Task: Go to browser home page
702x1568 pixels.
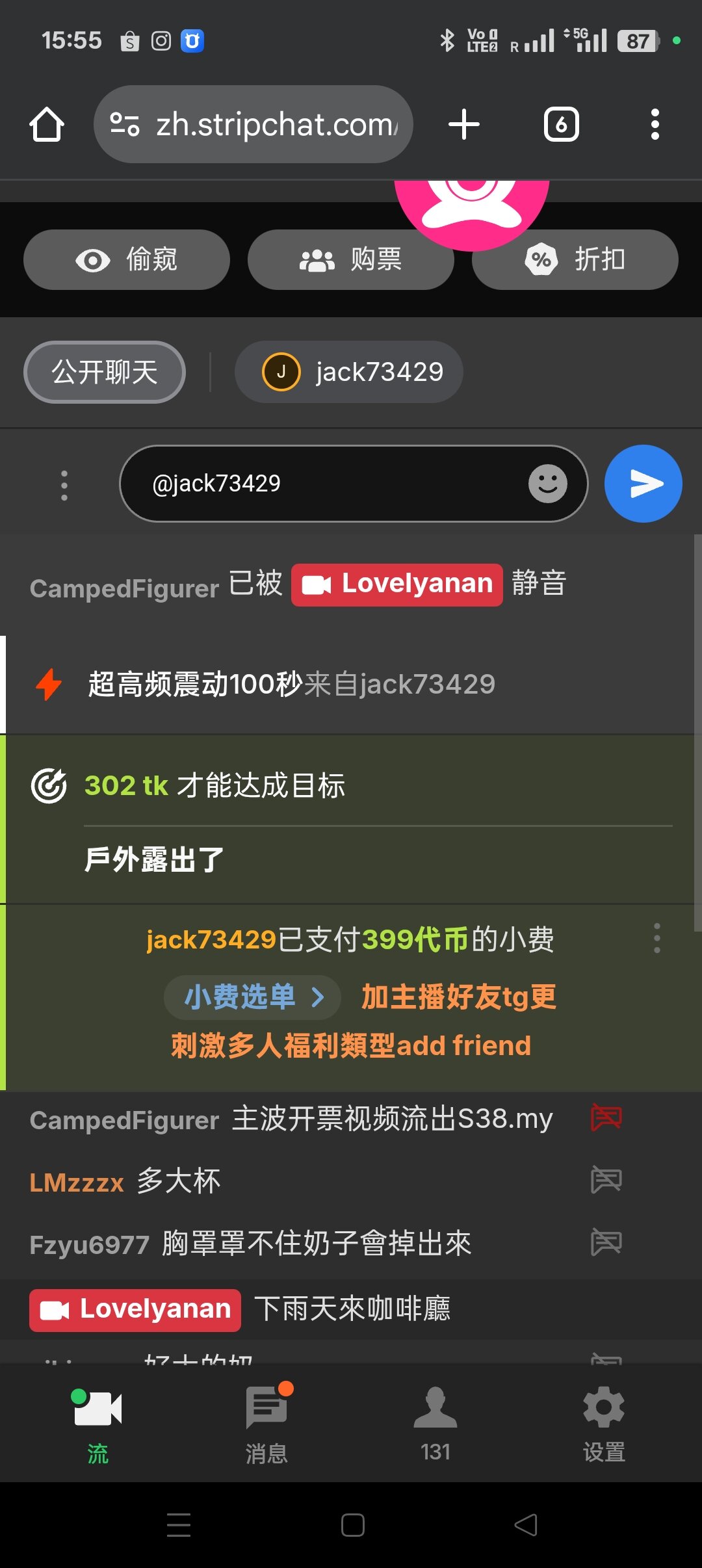Action: pos(47,124)
